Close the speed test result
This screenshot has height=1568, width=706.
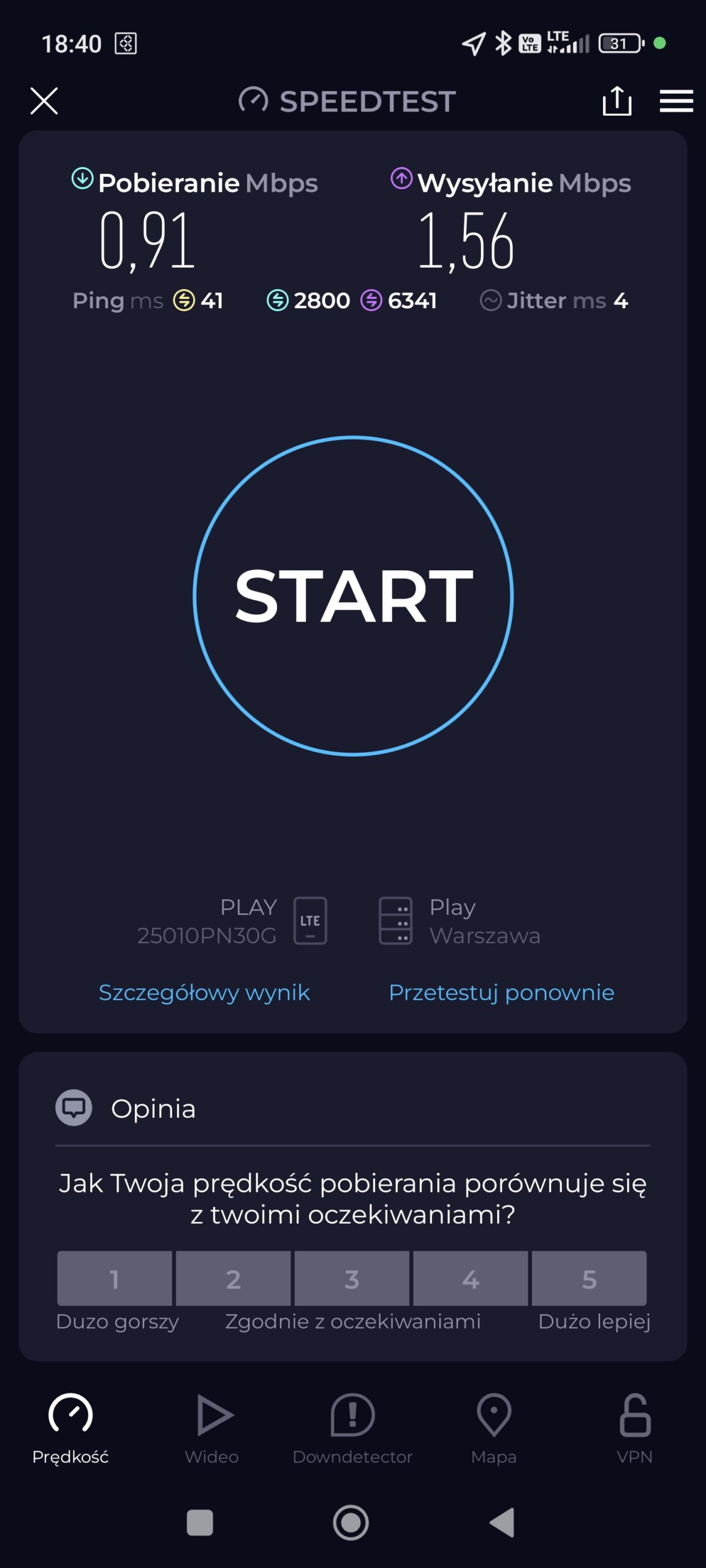[44, 101]
